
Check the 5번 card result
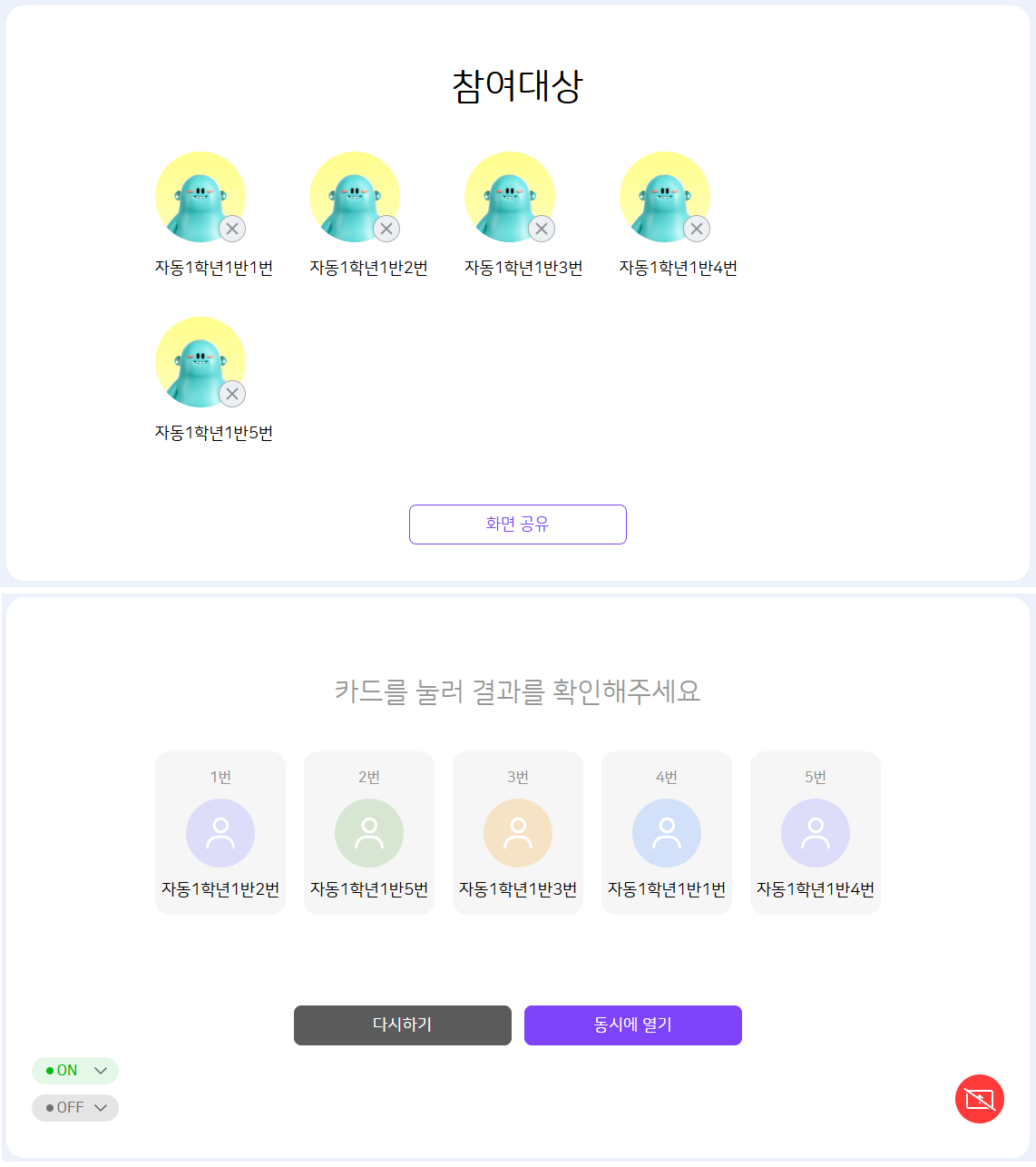(x=816, y=833)
